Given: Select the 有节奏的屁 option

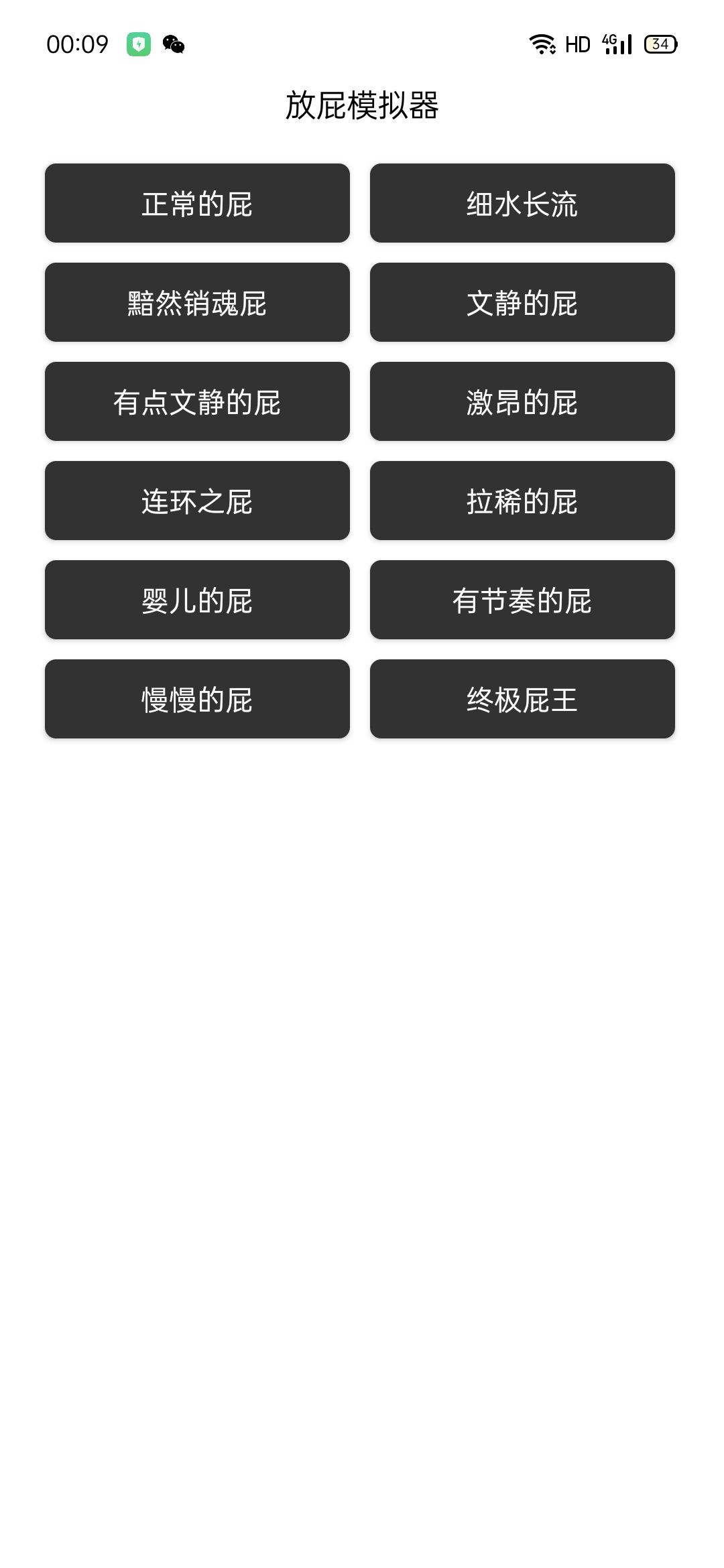Looking at the screenshot, I should (x=522, y=600).
